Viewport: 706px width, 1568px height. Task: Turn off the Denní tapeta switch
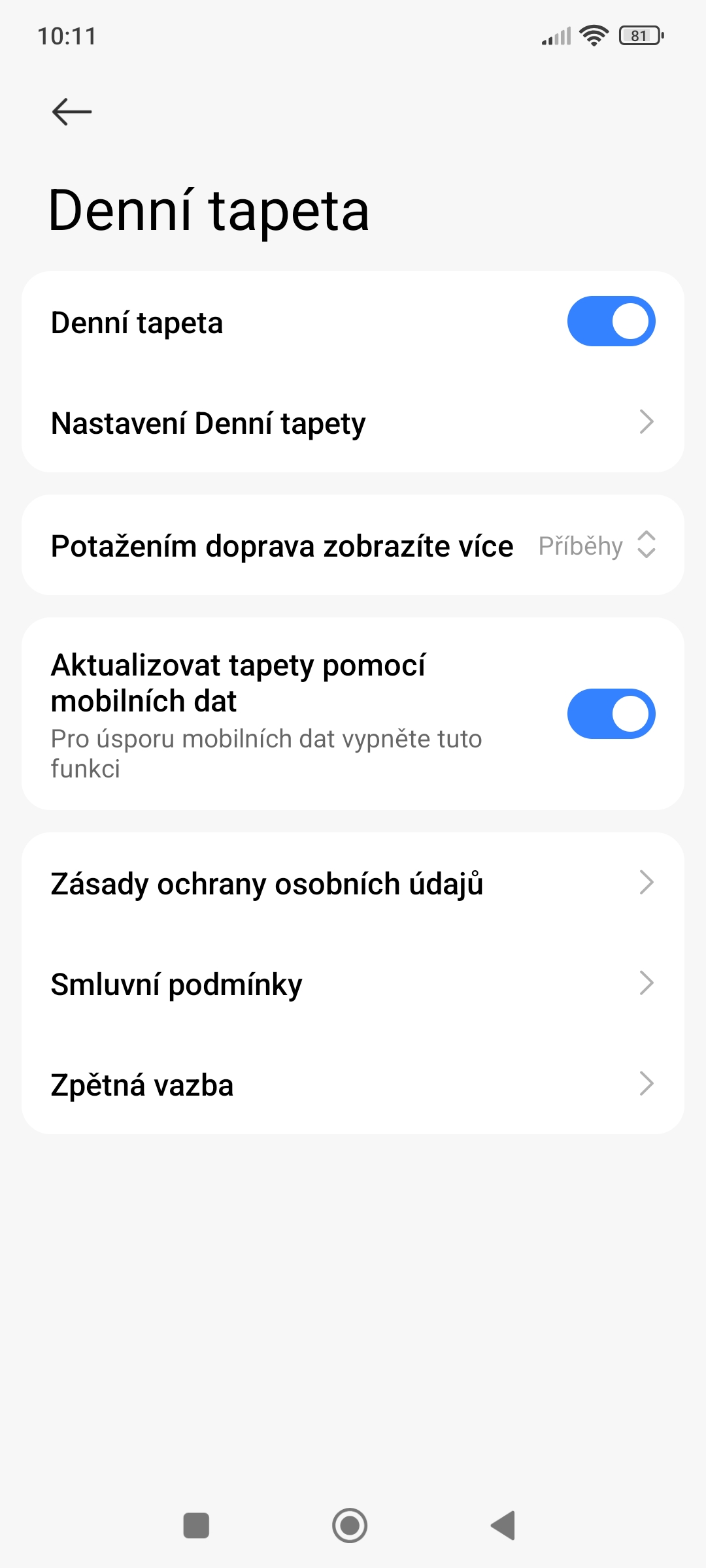tap(611, 321)
